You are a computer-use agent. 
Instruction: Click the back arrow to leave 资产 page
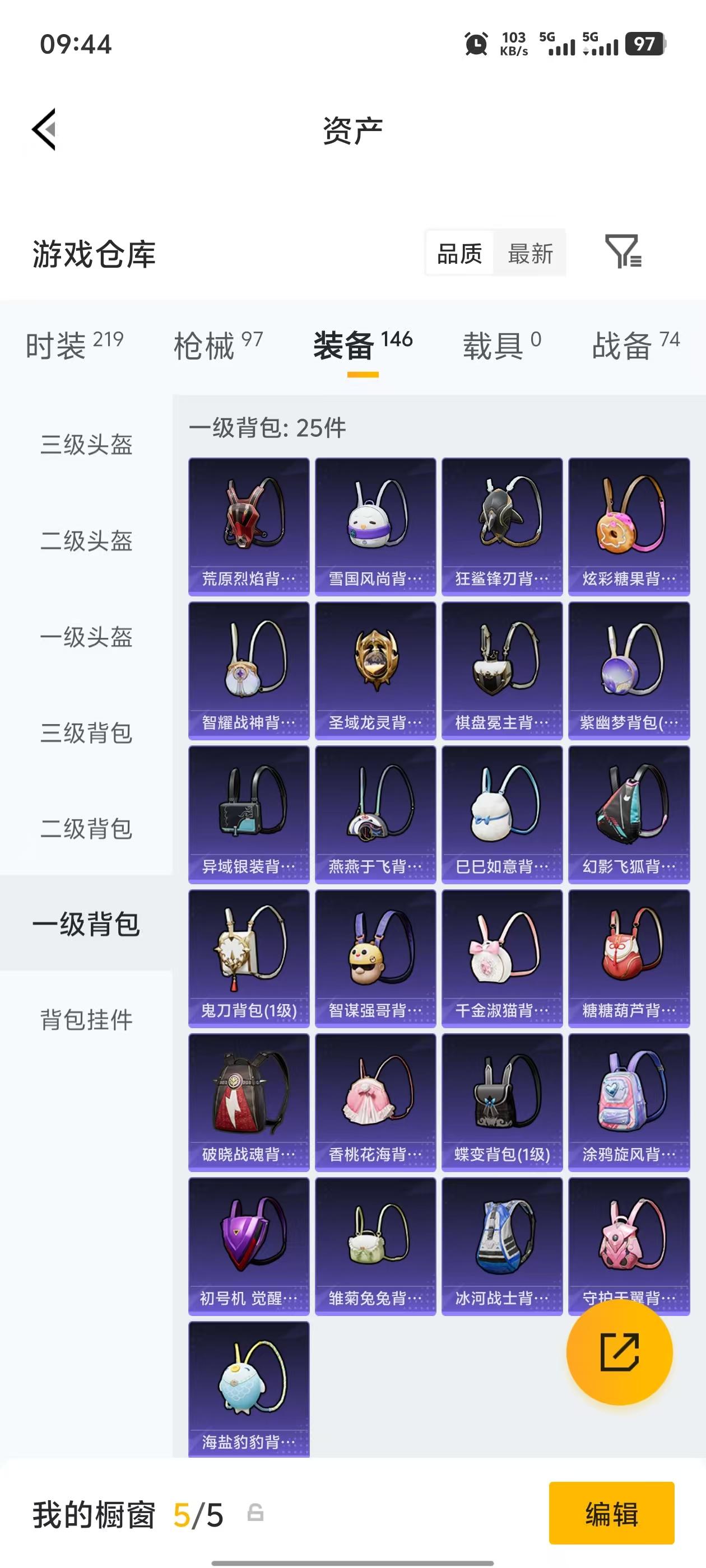click(45, 130)
